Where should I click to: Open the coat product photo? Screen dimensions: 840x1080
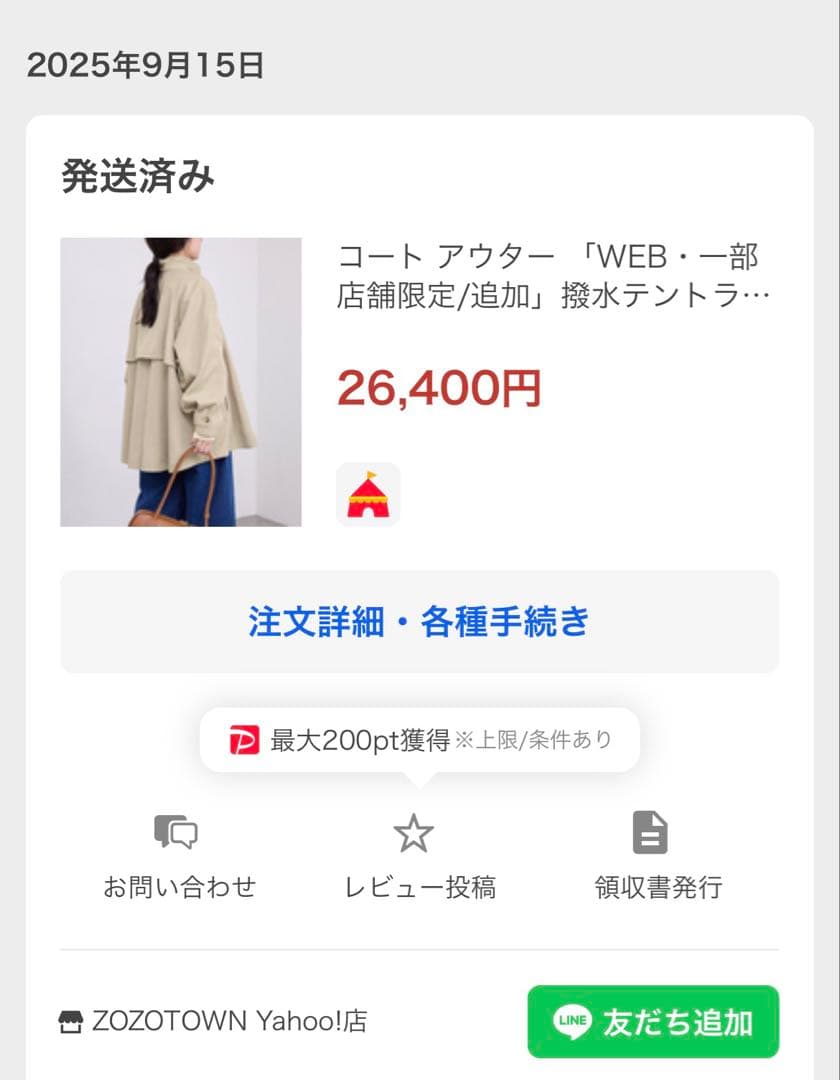(x=180, y=382)
